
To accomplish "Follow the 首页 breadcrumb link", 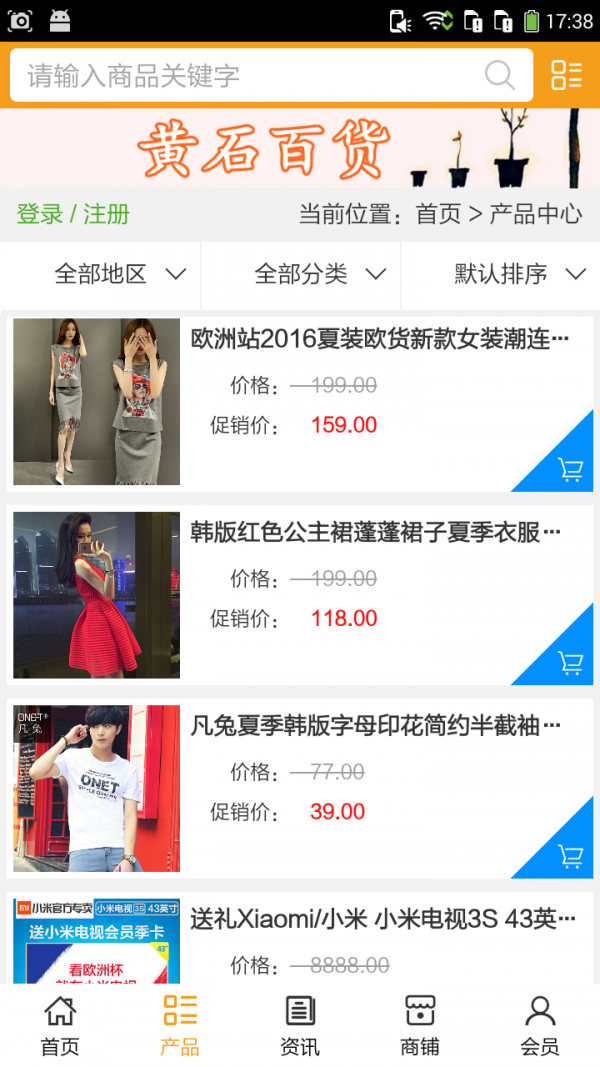I will click(x=438, y=214).
